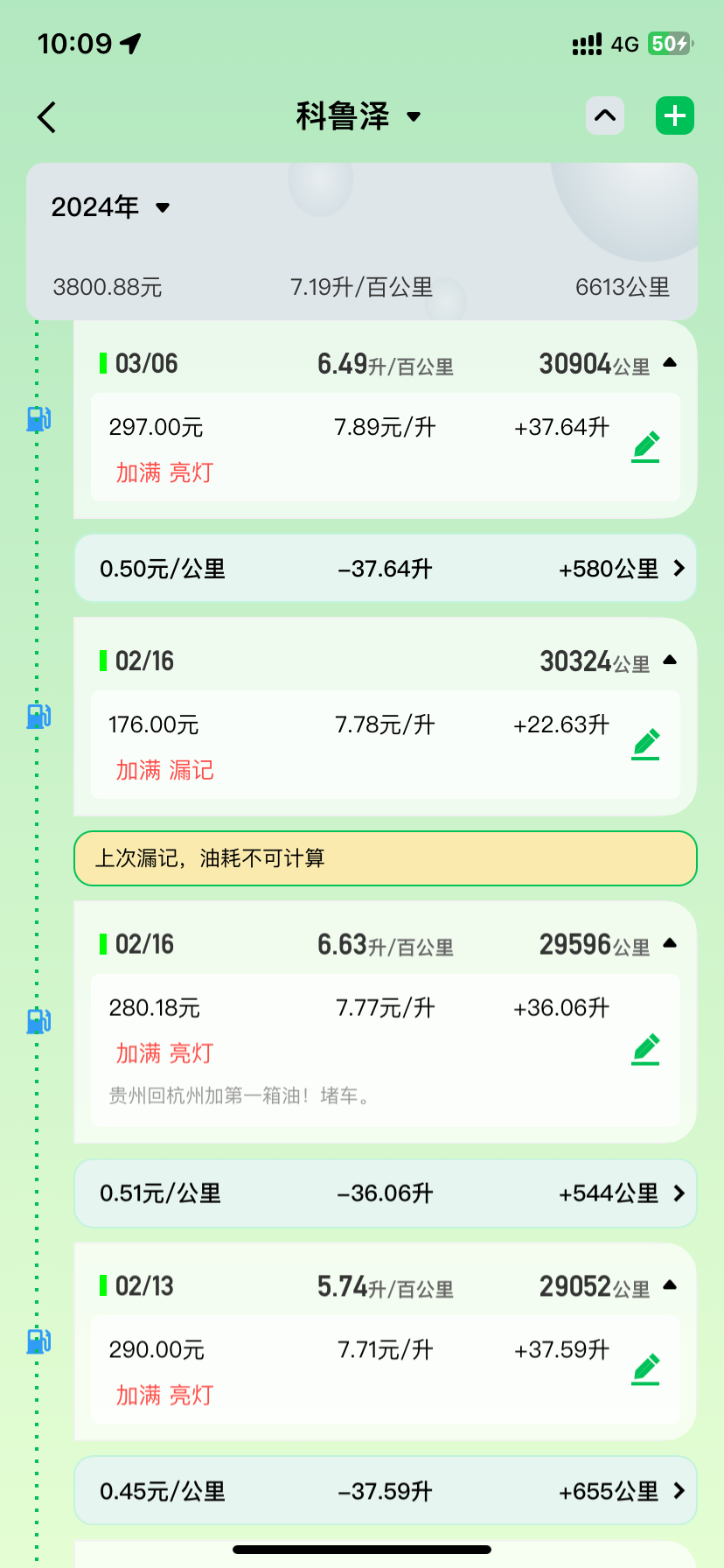Open the +580公里 trip detail row
Screen dimensions: 724x1568
pos(679,569)
